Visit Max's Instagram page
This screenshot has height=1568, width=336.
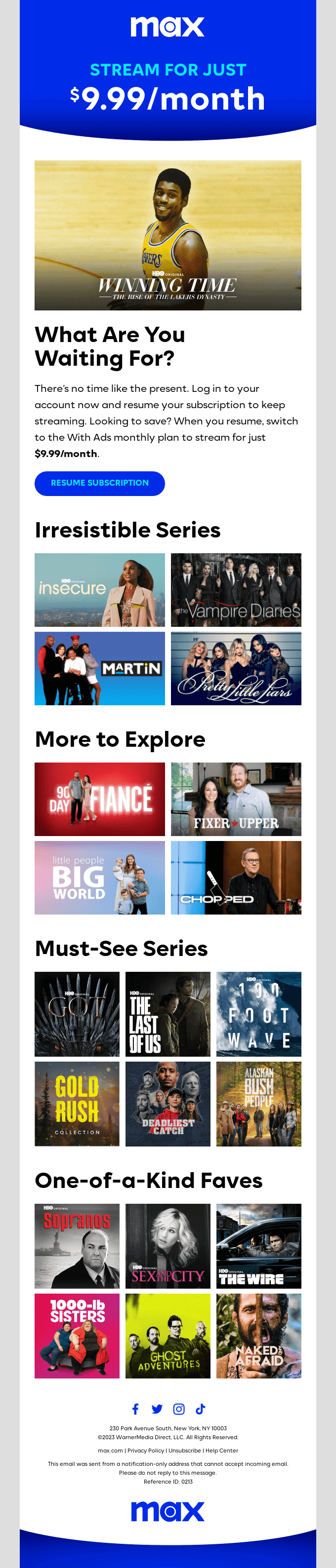pos(179,1409)
